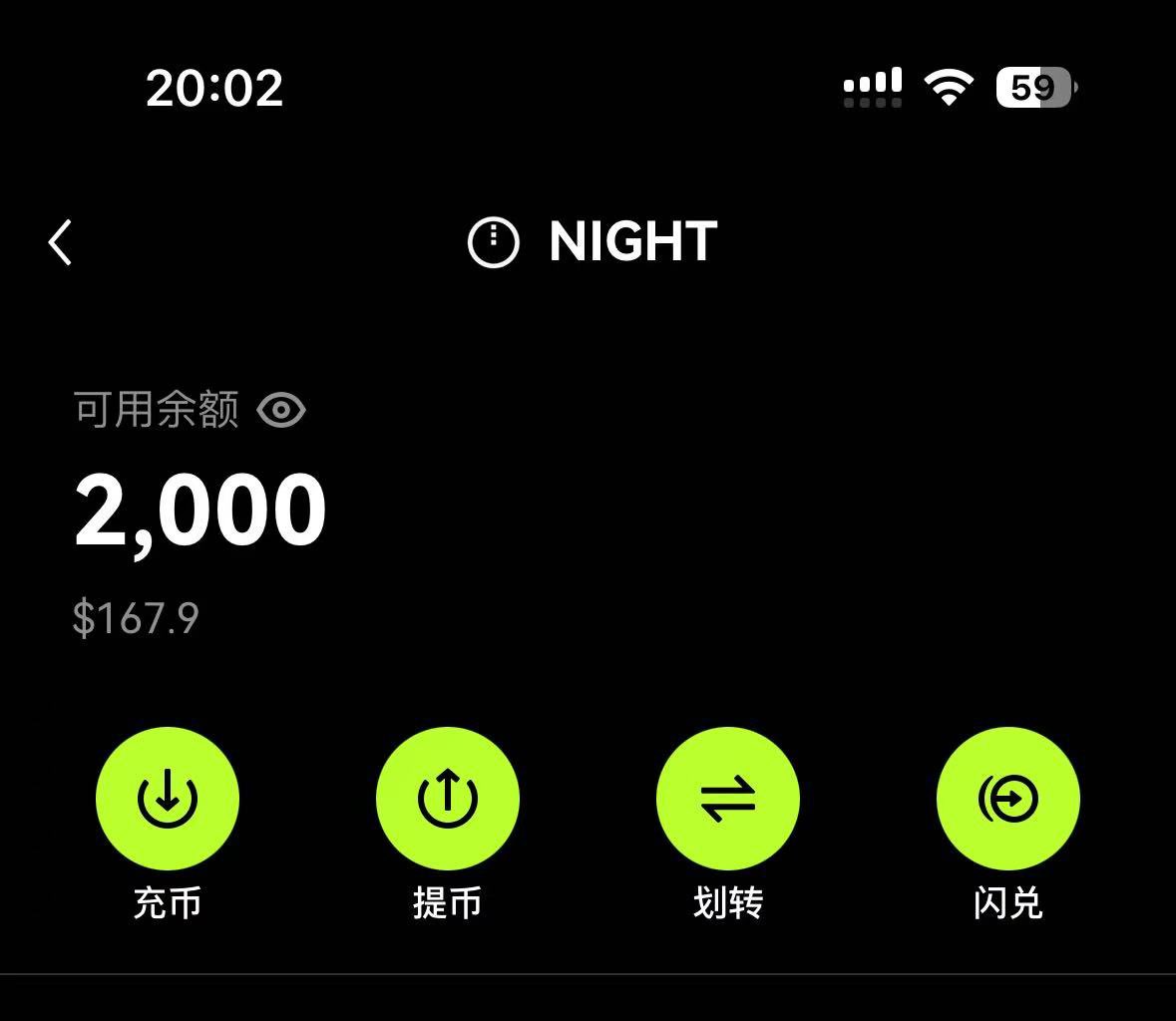
Task: Open 闪兑 flash swap
Action: point(1008,799)
